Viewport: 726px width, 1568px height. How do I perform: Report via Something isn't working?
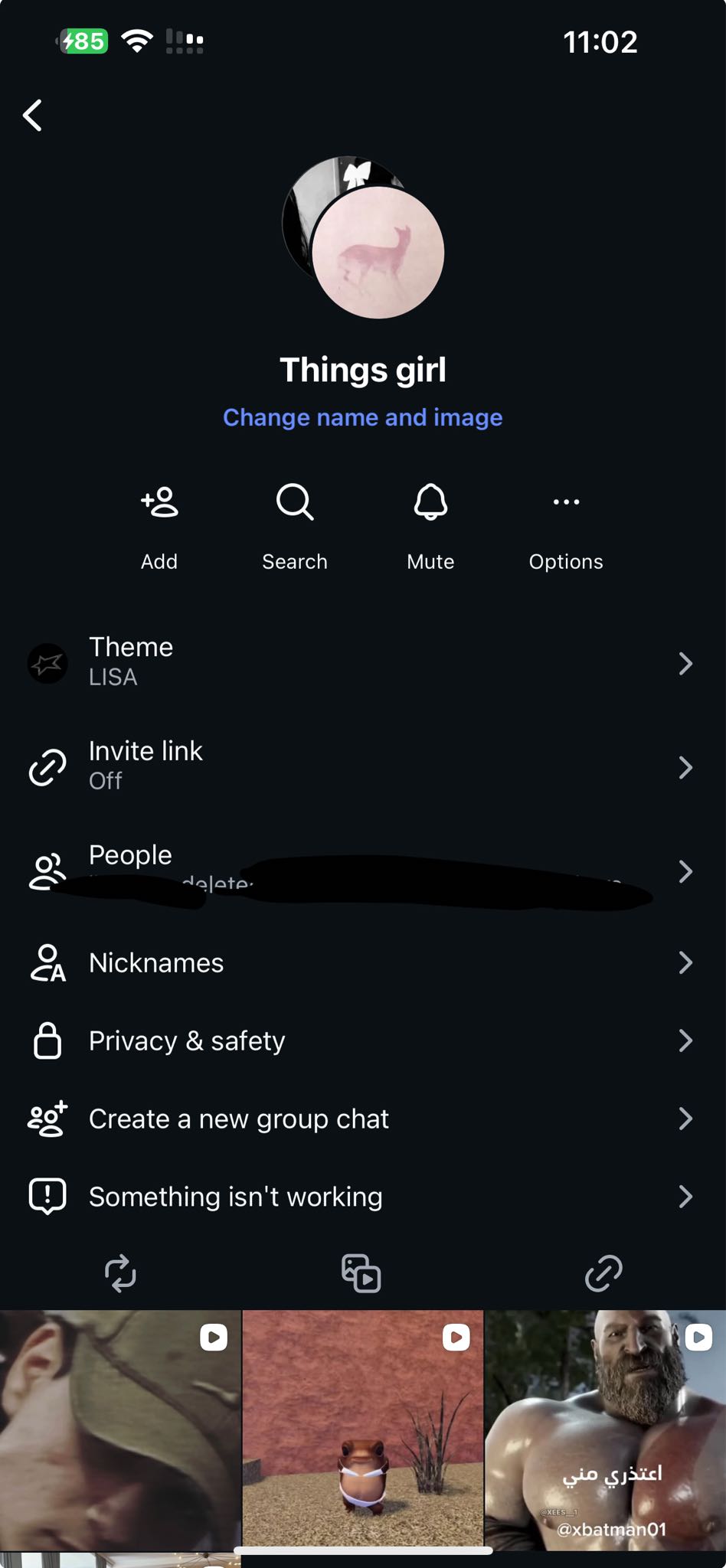click(363, 1197)
